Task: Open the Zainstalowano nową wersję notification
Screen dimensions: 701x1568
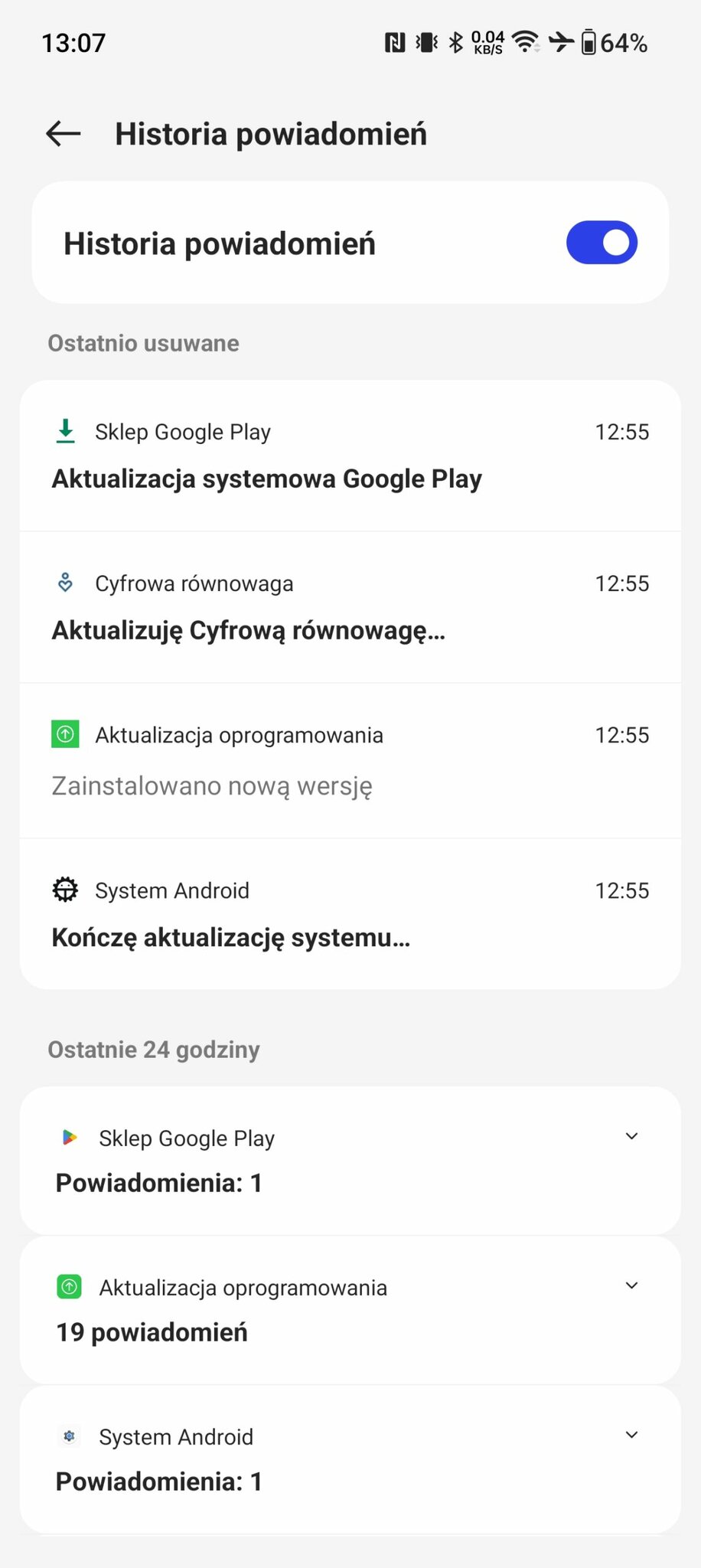Action: point(350,761)
